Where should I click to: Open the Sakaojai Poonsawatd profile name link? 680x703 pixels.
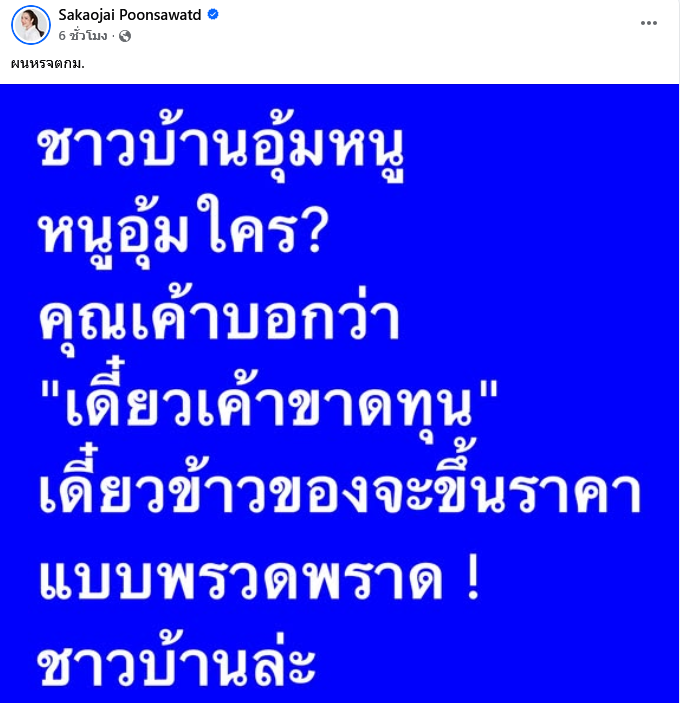pyautogui.click(x=130, y=16)
